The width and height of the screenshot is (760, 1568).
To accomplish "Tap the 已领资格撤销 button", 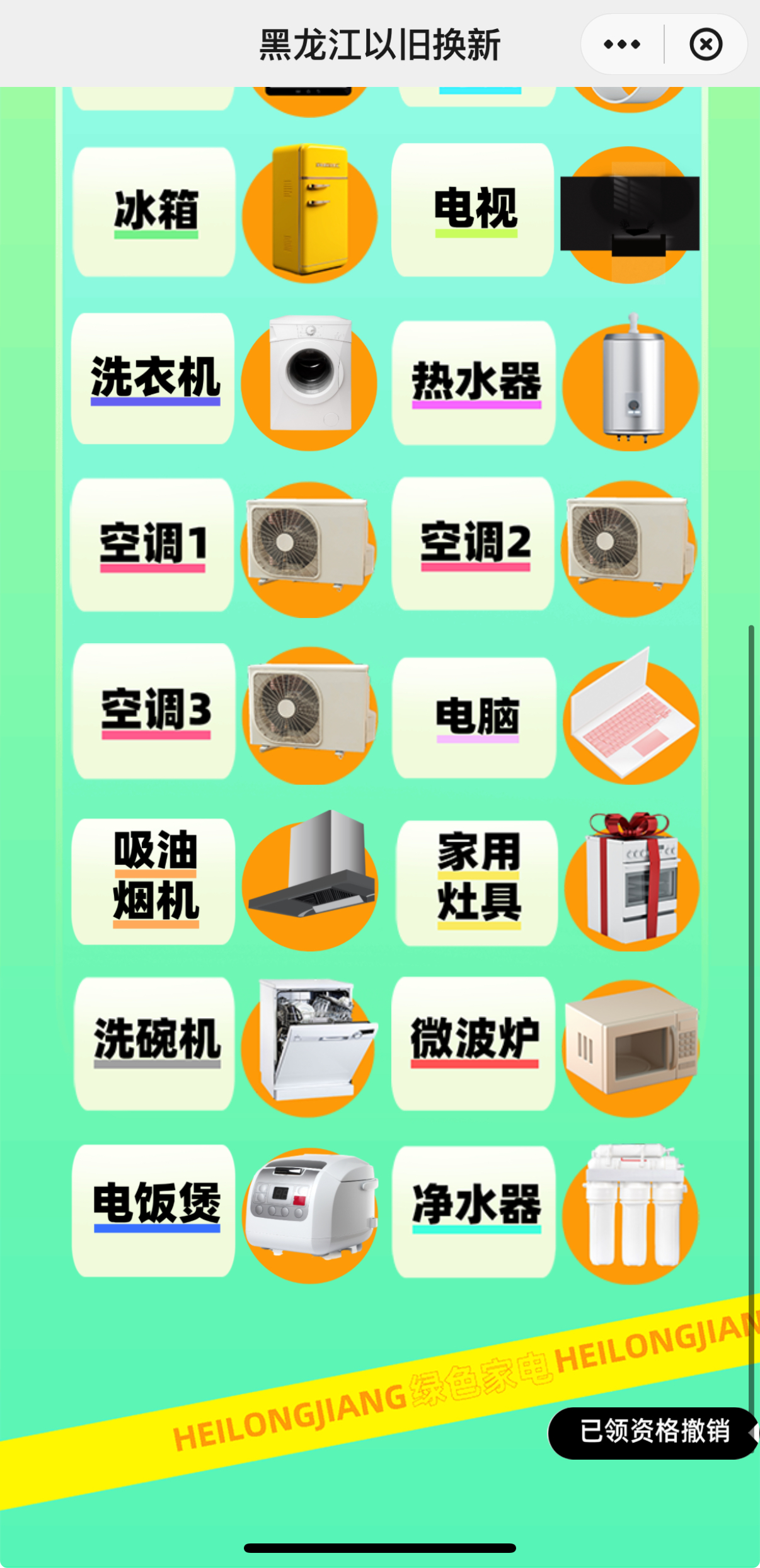I will [653, 1433].
